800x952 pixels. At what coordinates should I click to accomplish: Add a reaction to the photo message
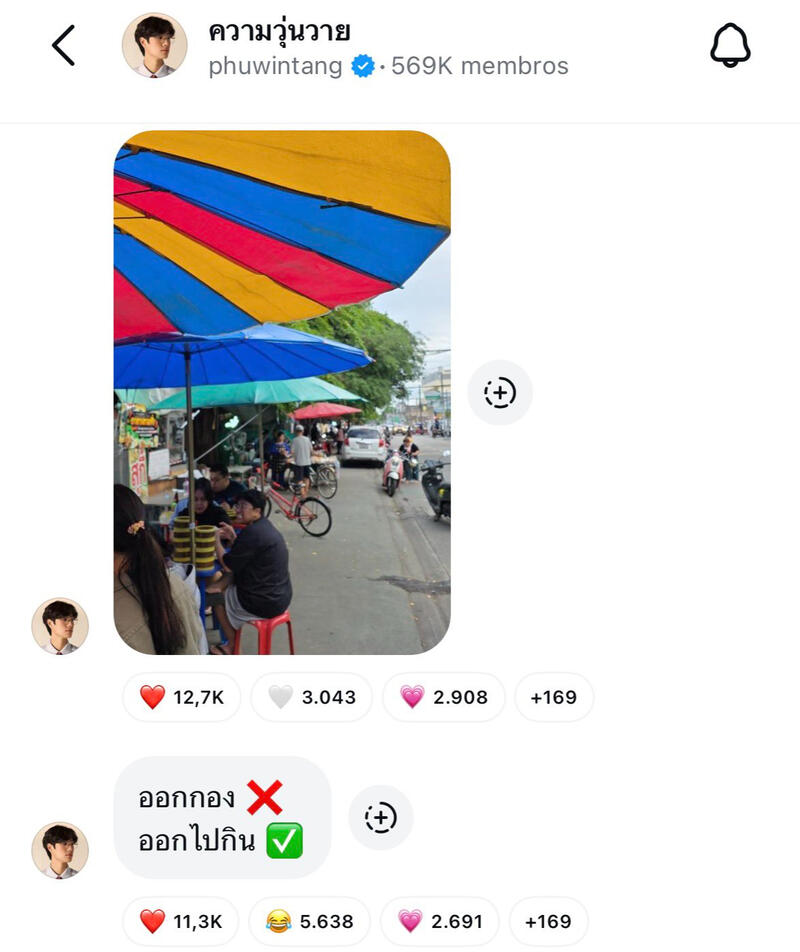[x=500, y=392]
